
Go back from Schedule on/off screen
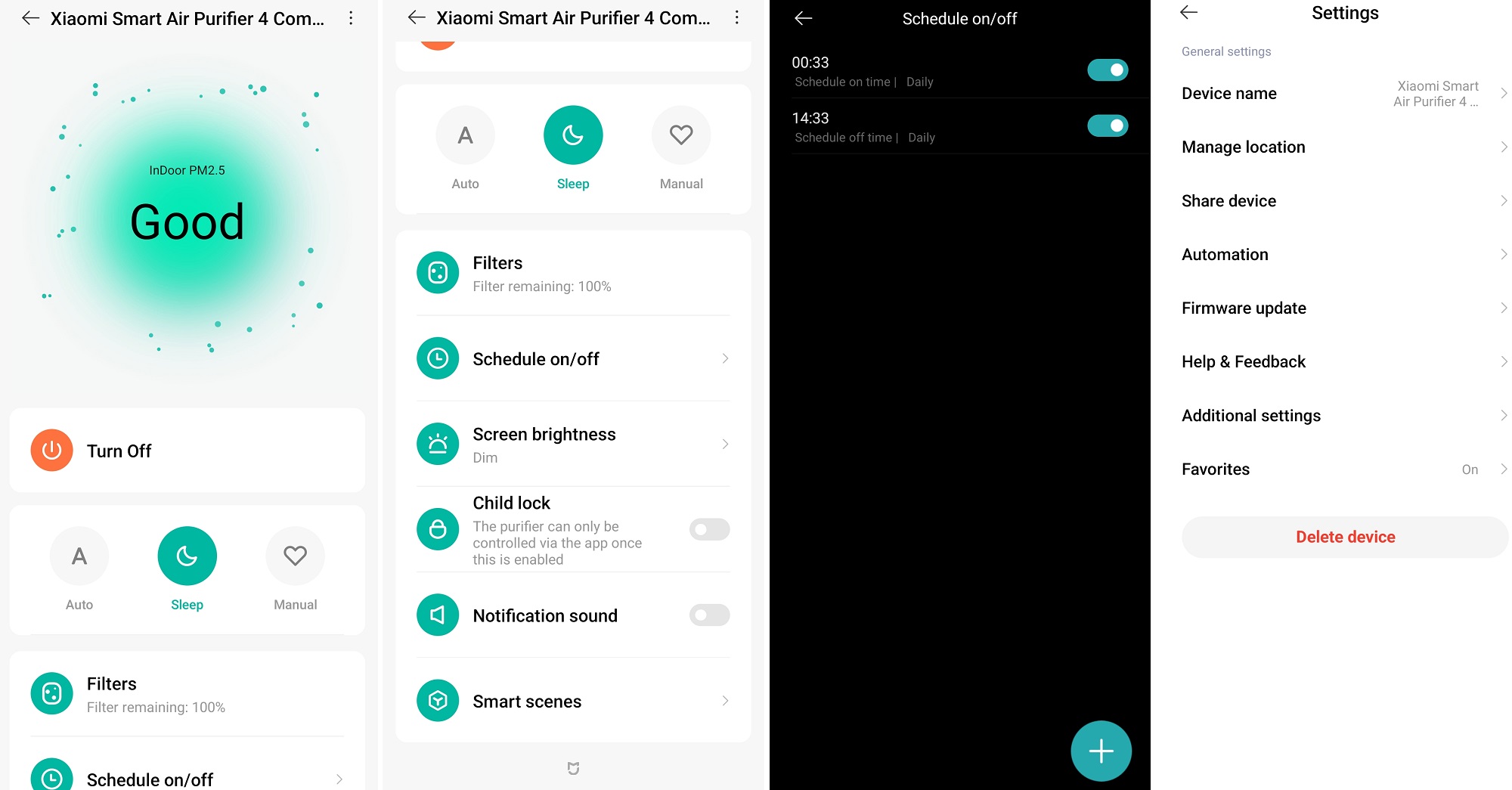click(804, 18)
